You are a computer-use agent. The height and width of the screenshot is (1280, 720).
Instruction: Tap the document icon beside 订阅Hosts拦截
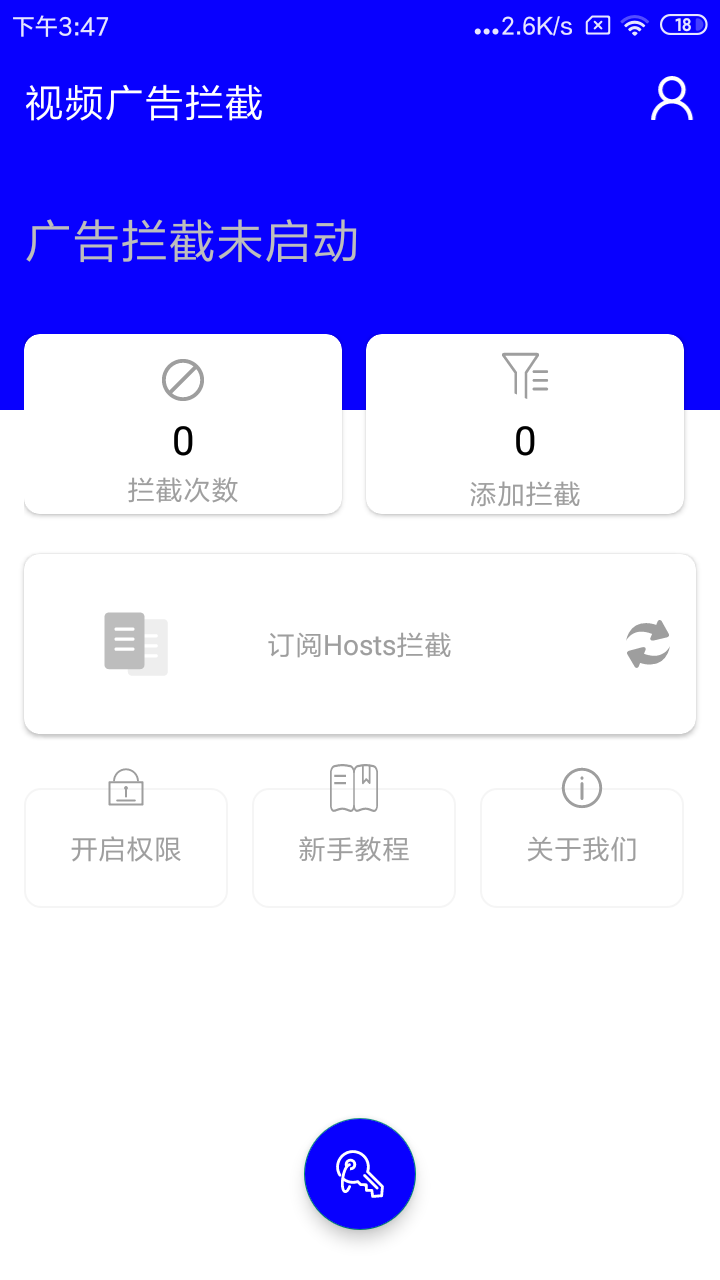pos(135,644)
